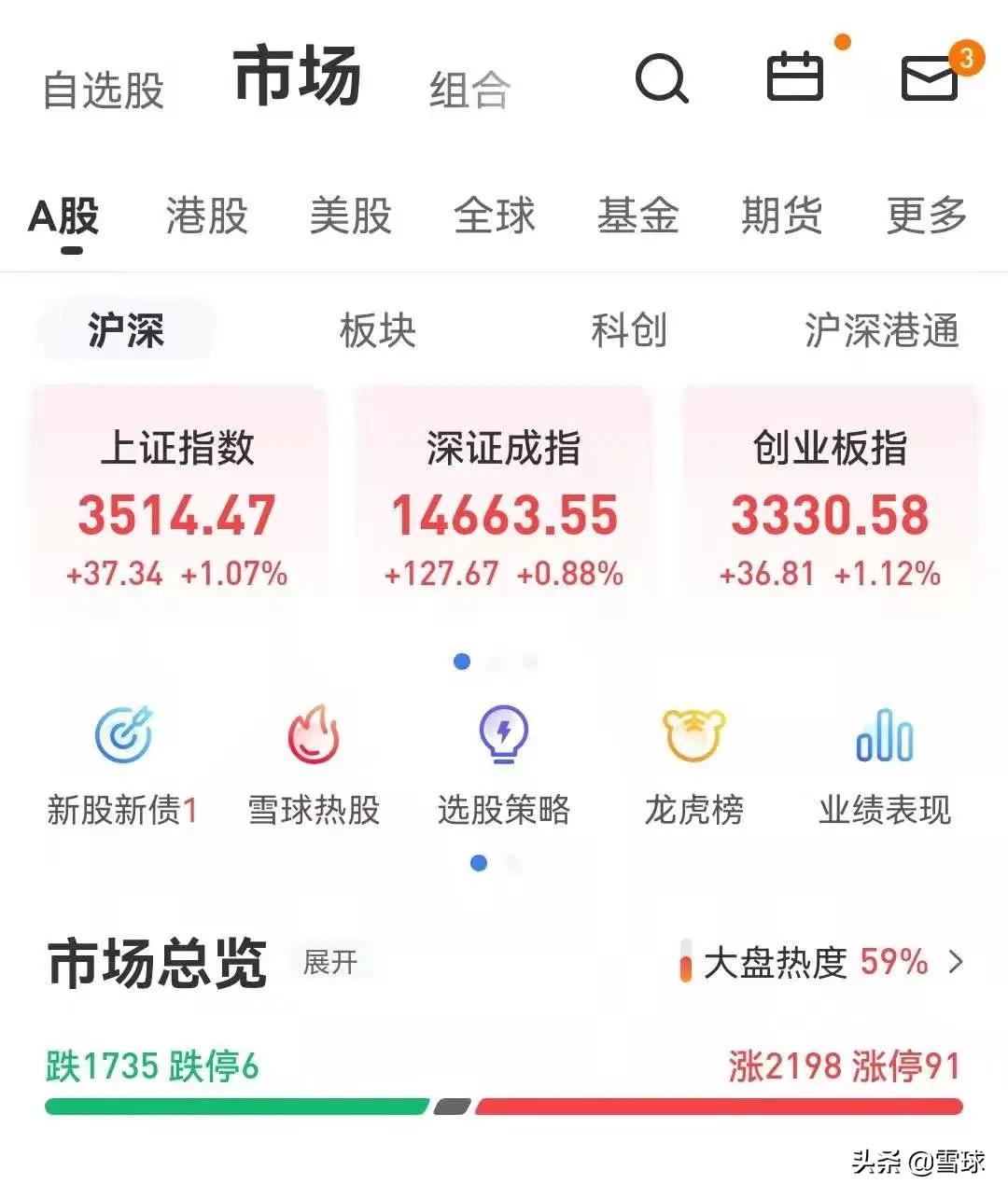The image size is (1008, 1198).
Task: Open the calendar icon in the top bar
Action: pos(792,79)
